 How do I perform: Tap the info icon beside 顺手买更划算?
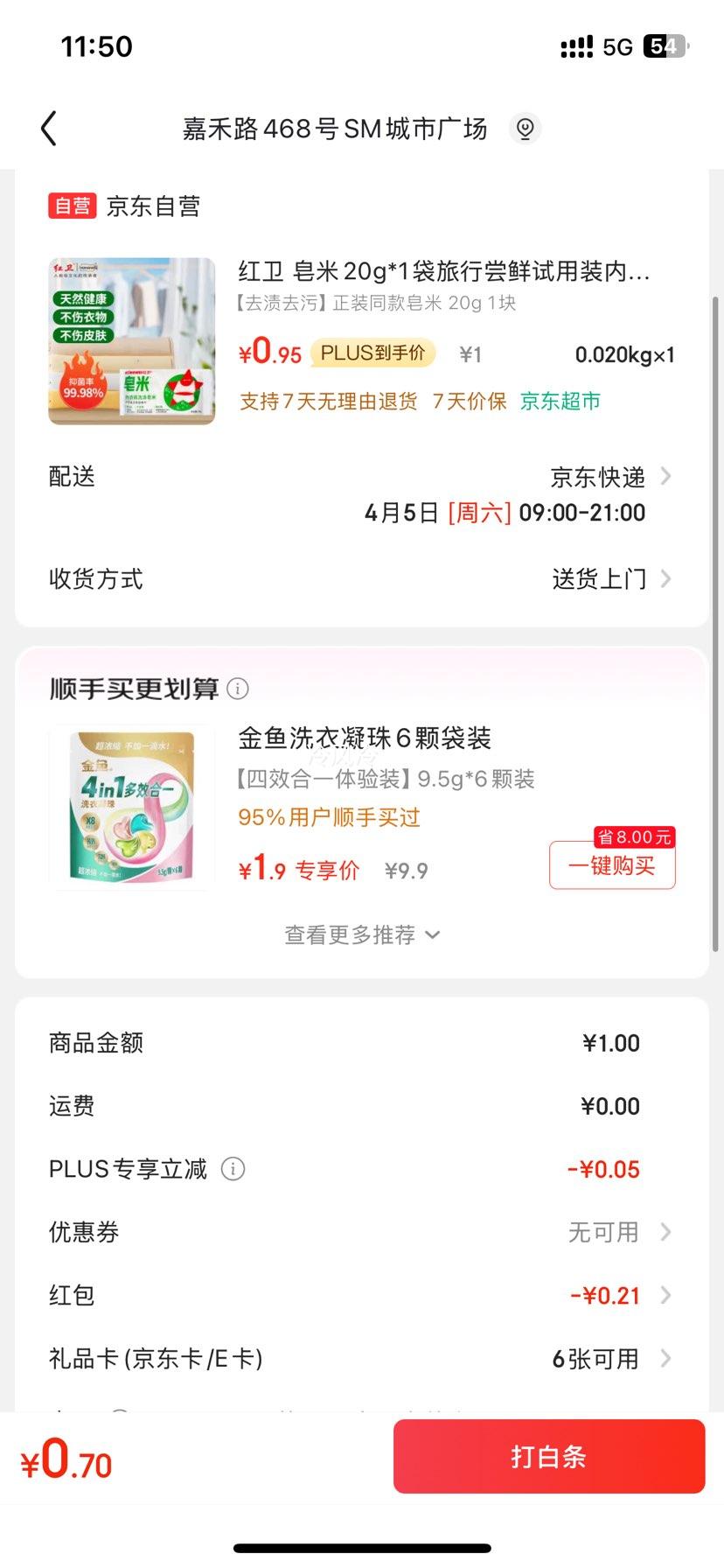pos(238,689)
